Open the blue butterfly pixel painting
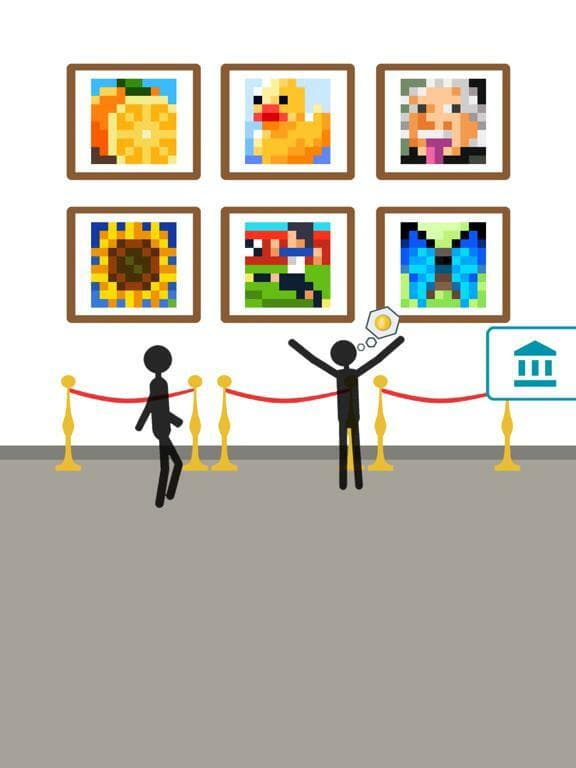576x768 pixels. [443, 264]
